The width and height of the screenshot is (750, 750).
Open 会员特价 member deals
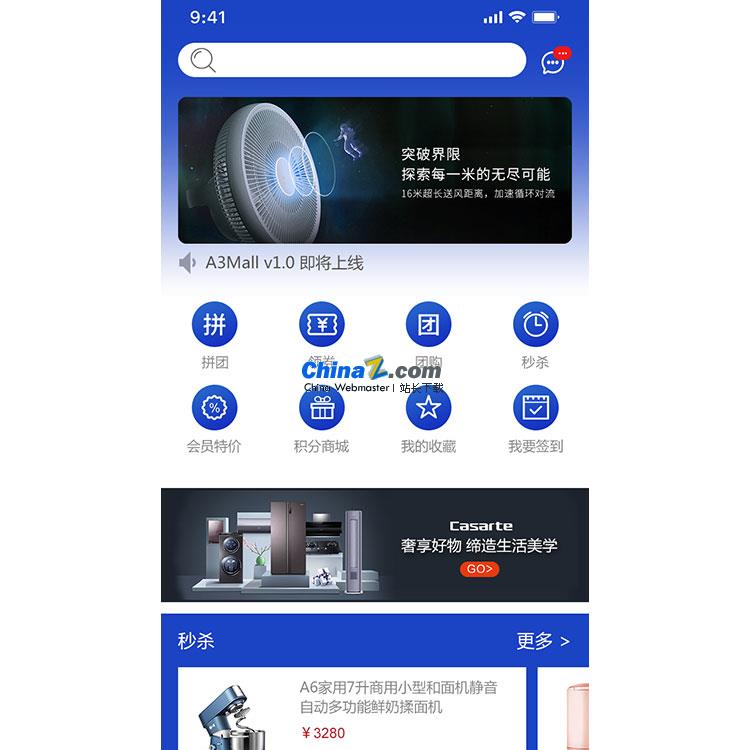coord(215,409)
